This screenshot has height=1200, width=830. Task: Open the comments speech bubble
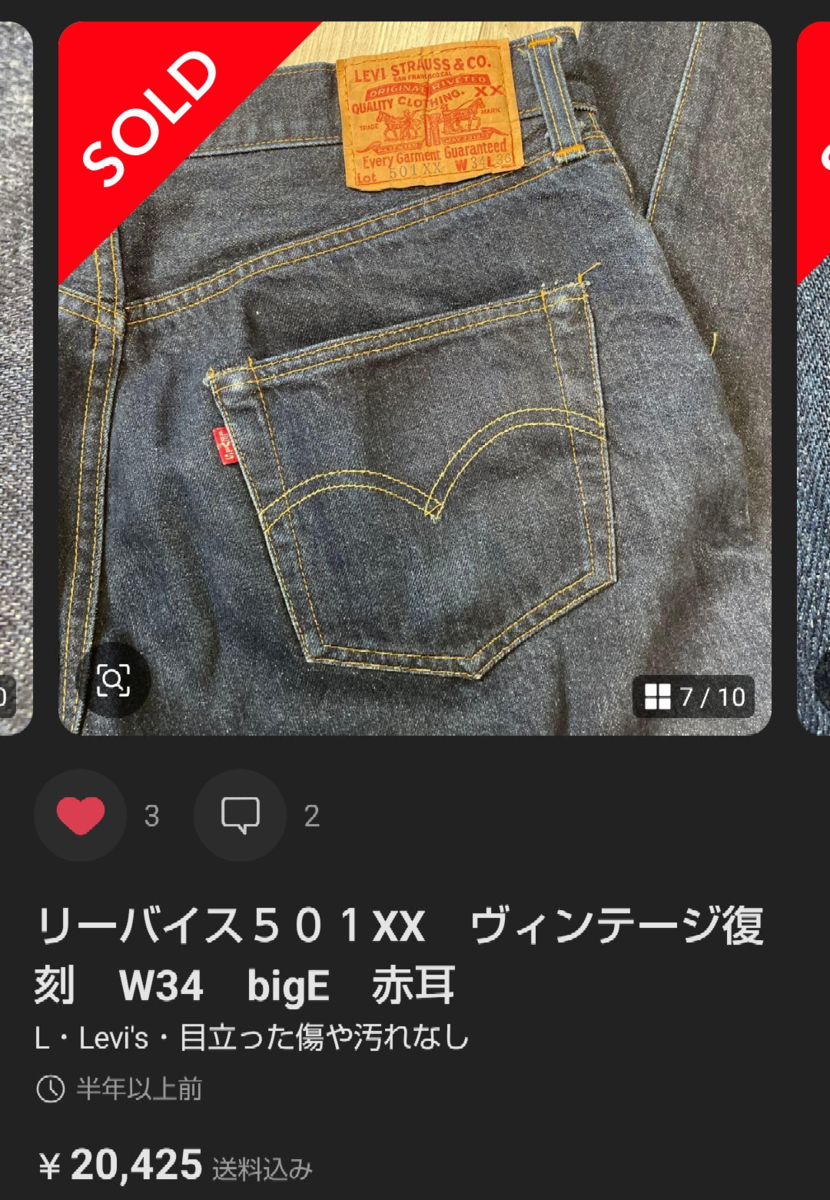[x=240, y=816]
